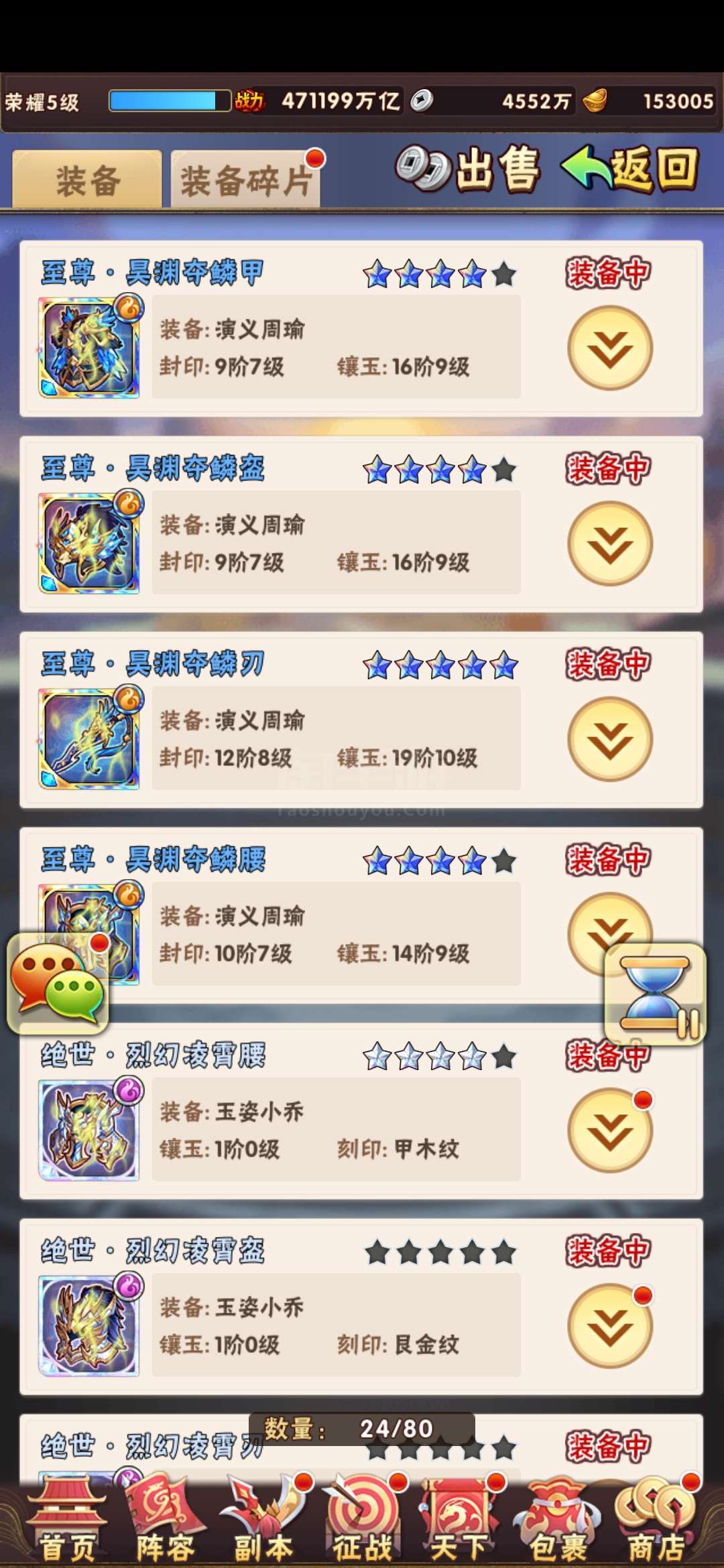The height and width of the screenshot is (1568, 724).
Task: Expand the 绝世·烈幻凌霄盔 equipment card
Action: point(609,1326)
